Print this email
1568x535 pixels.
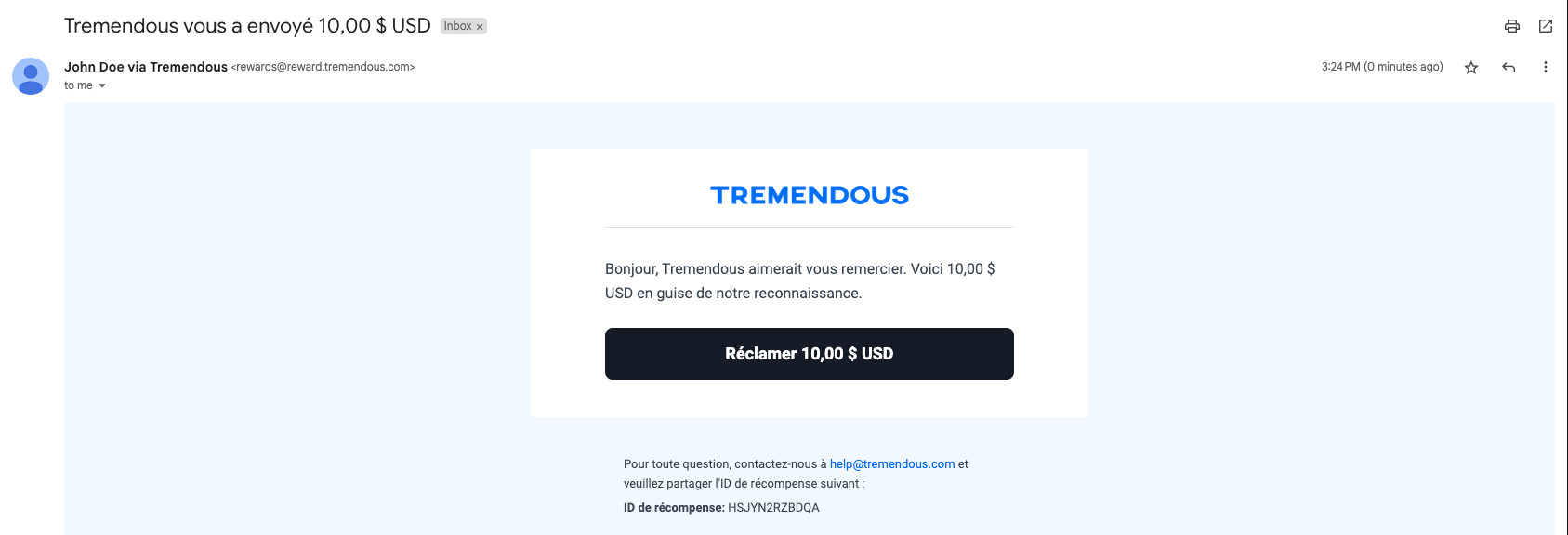pos(1512,26)
